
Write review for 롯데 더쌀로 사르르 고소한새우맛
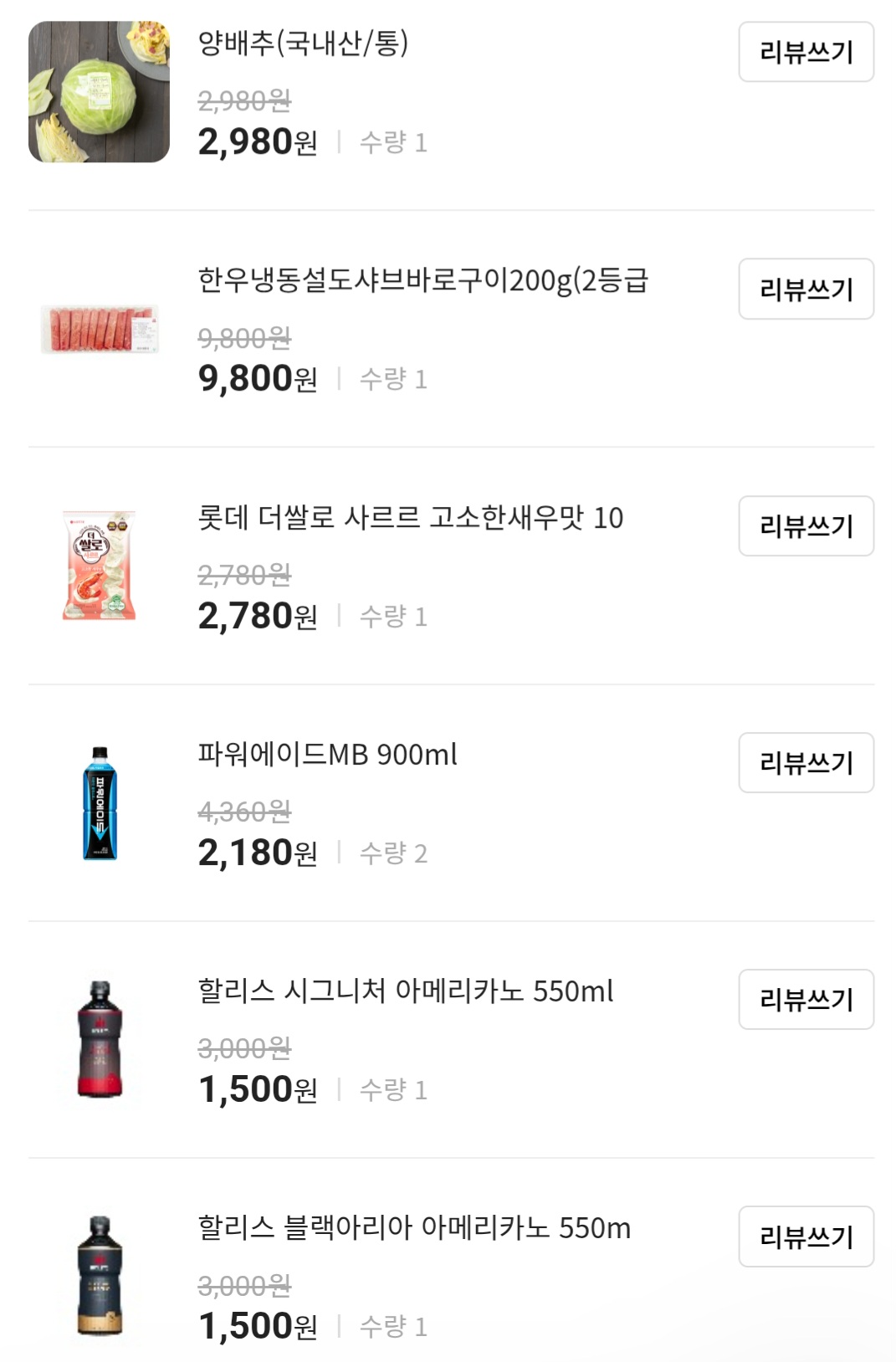coord(806,525)
